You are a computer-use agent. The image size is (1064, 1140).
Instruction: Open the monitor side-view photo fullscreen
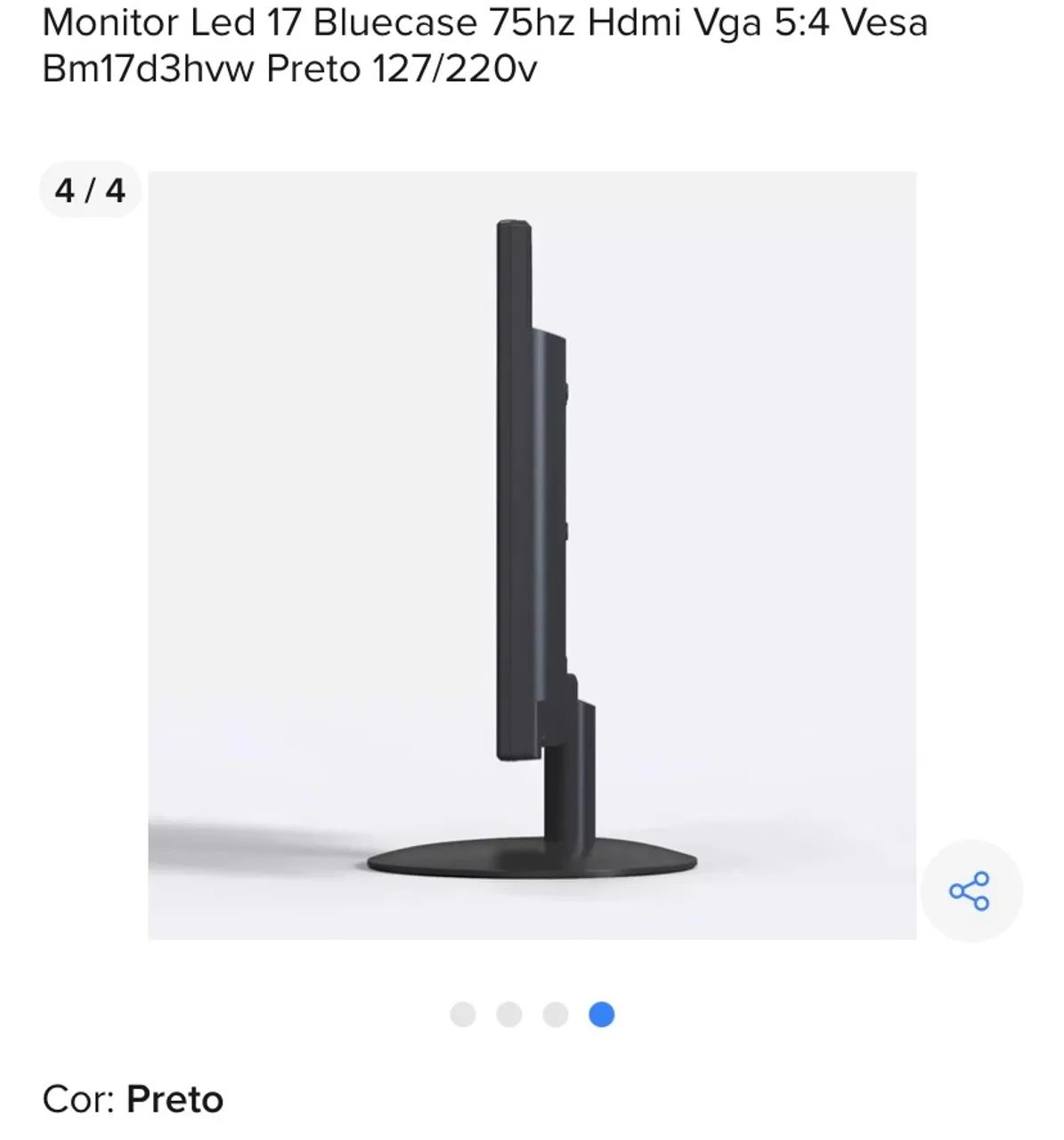[532, 554]
